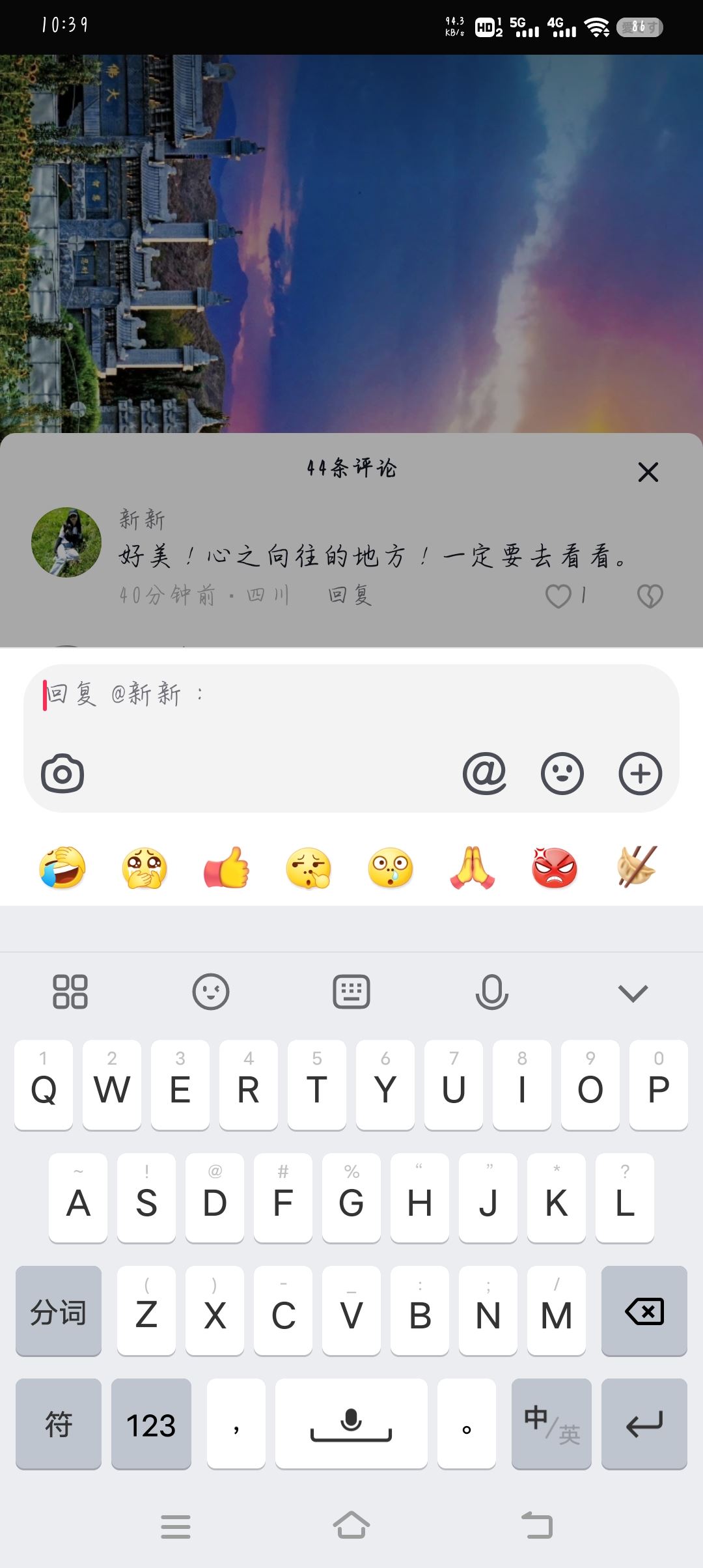Collapse the keyboard with the down chevron
703x1568 pixels.
tap(632, 992)
